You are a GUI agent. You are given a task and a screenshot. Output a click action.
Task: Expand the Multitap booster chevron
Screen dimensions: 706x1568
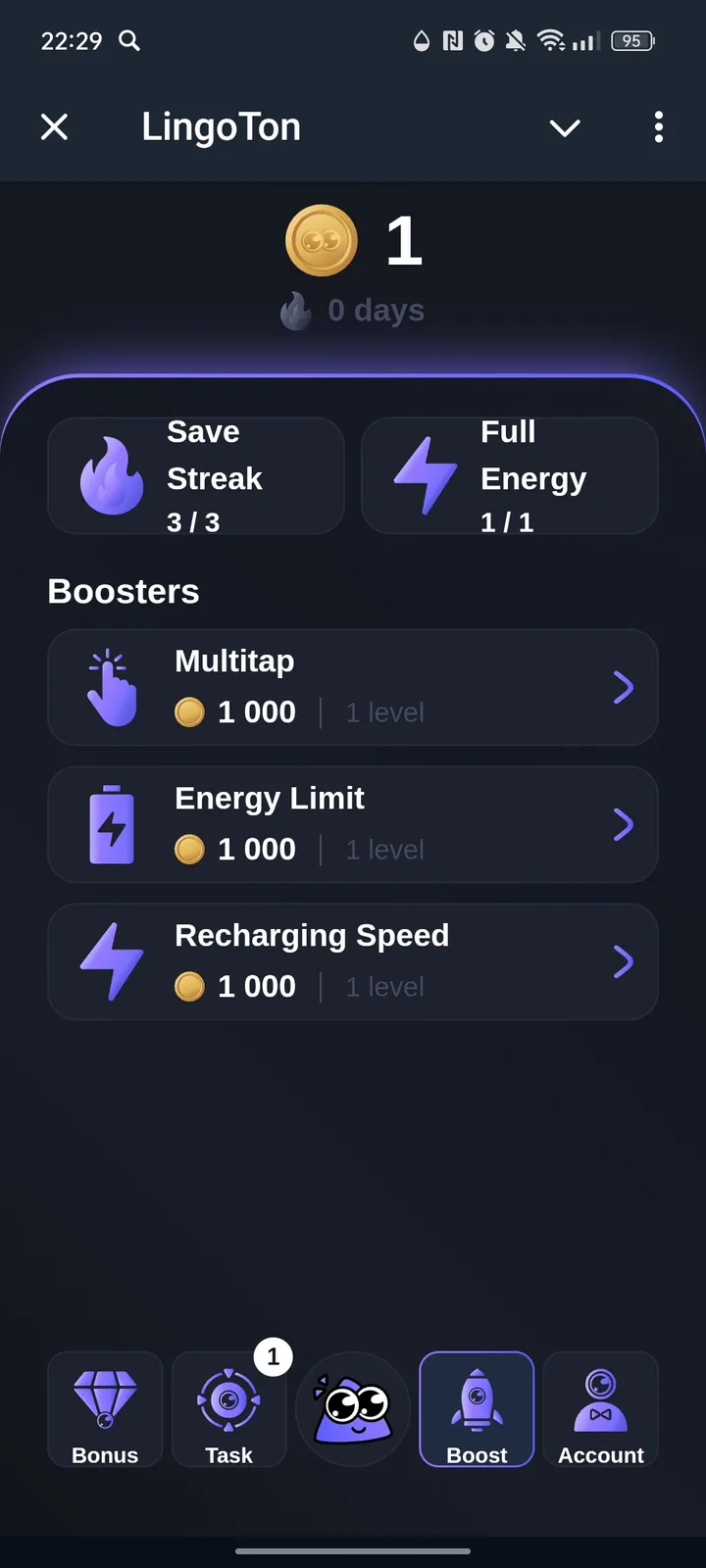click(x=625, y=687)
